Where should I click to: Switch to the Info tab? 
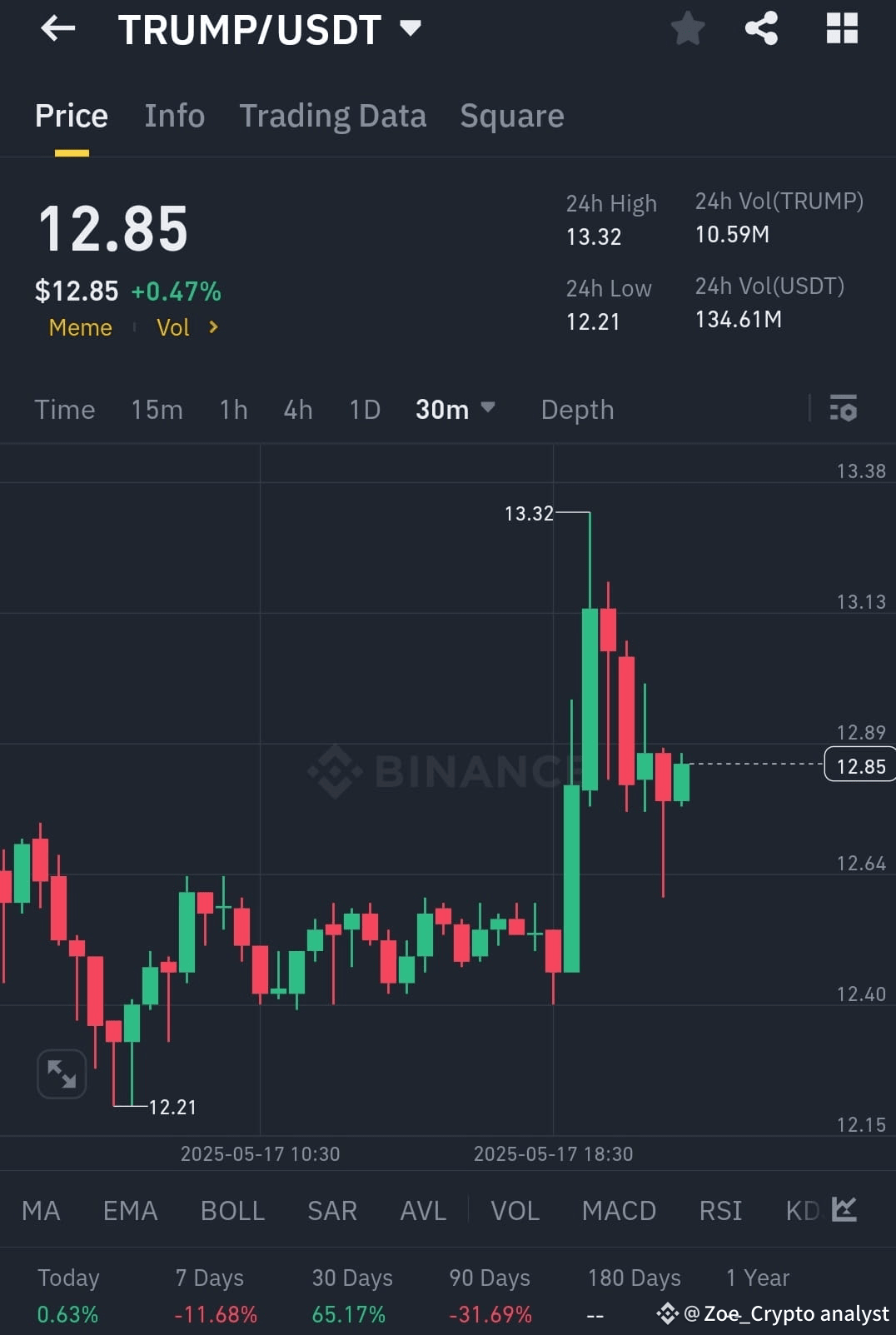click(174, 116)
